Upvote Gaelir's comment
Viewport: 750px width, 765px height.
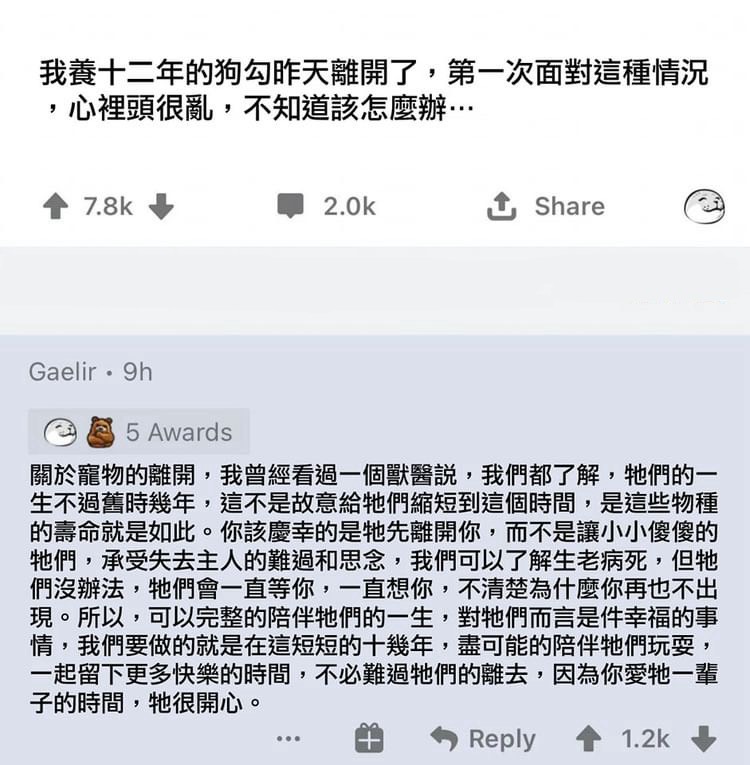[590, 739]
